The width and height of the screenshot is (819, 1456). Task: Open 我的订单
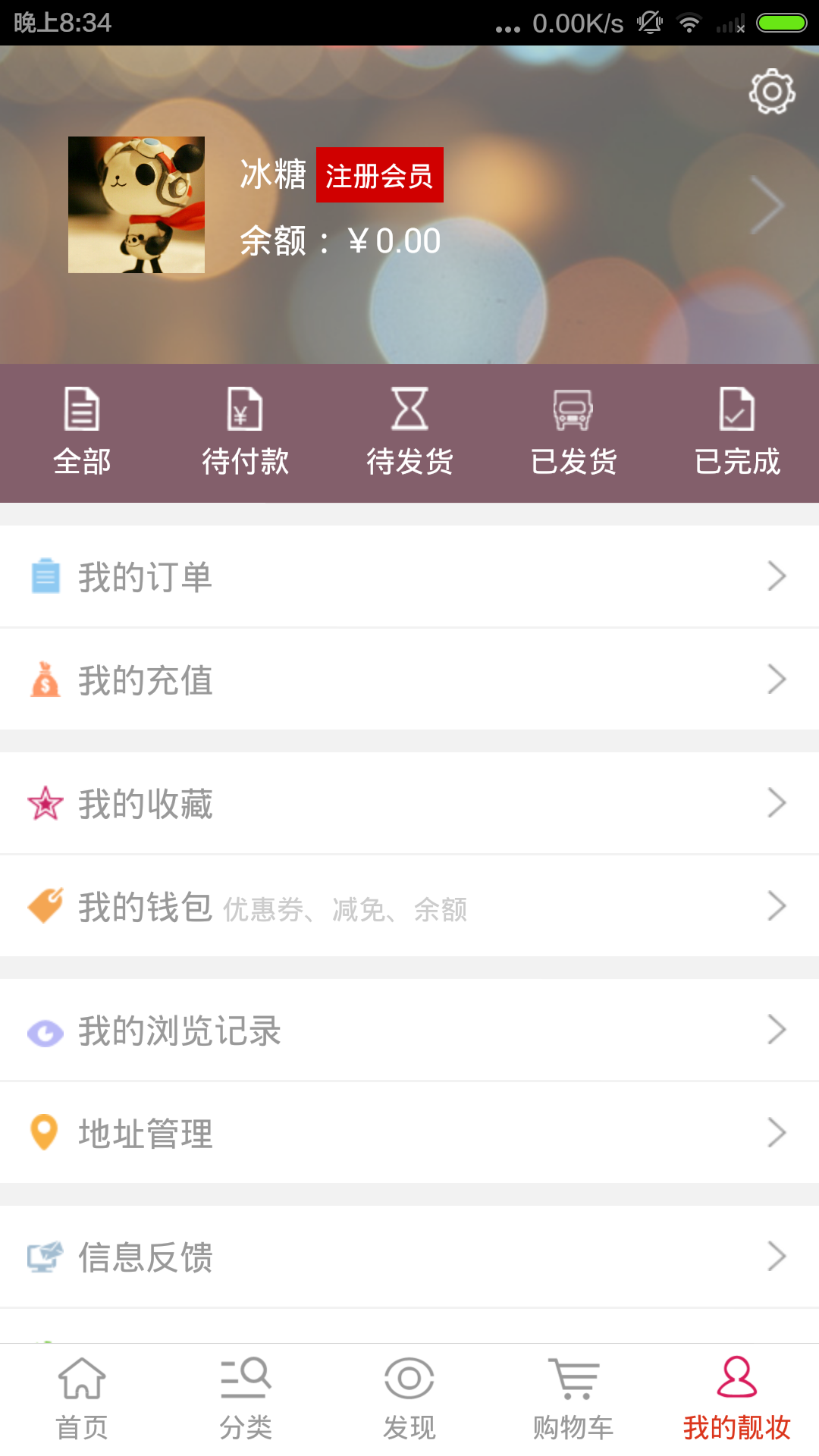(409, 576)
